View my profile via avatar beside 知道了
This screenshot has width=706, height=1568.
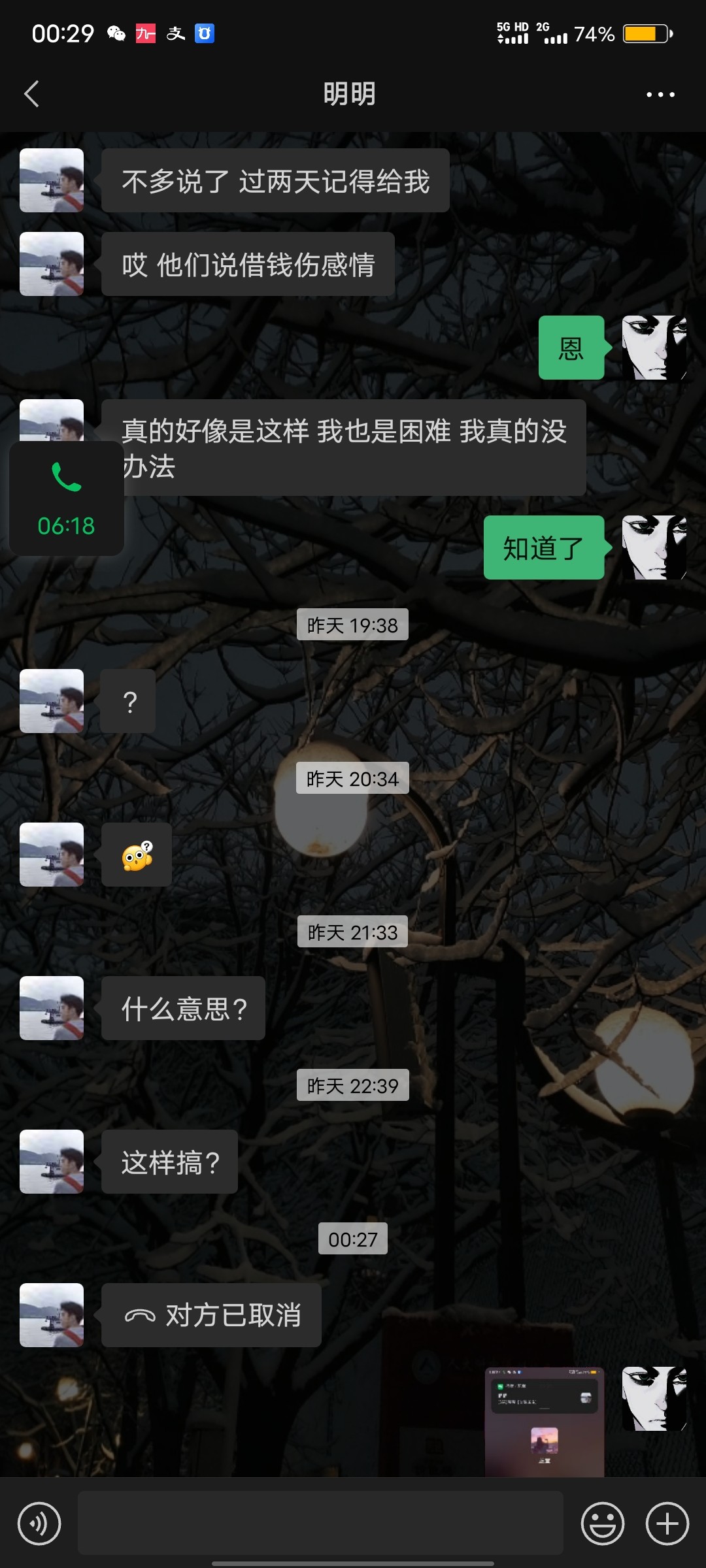point(654,547)
